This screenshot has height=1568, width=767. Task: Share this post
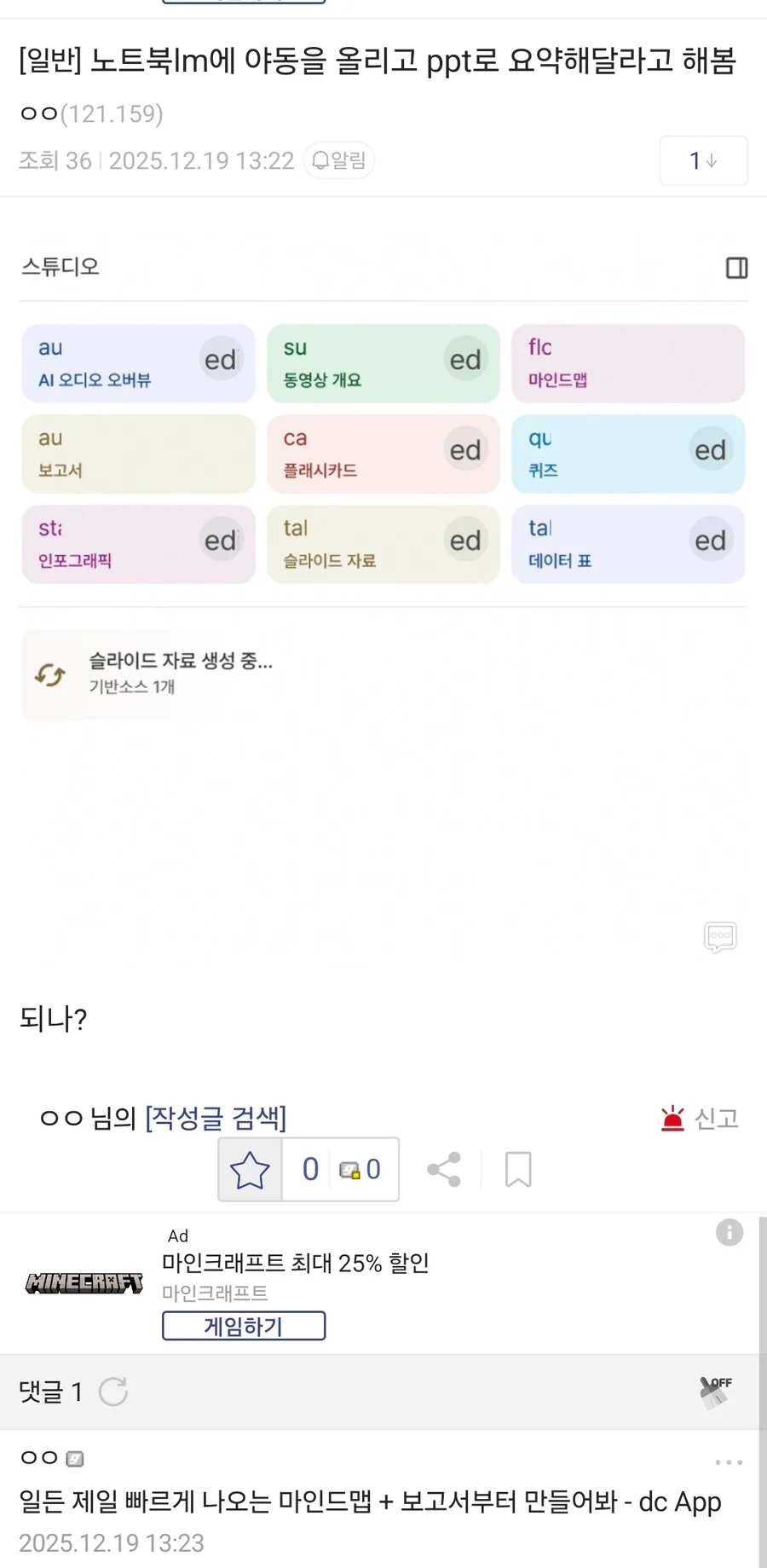[444, 1170]
